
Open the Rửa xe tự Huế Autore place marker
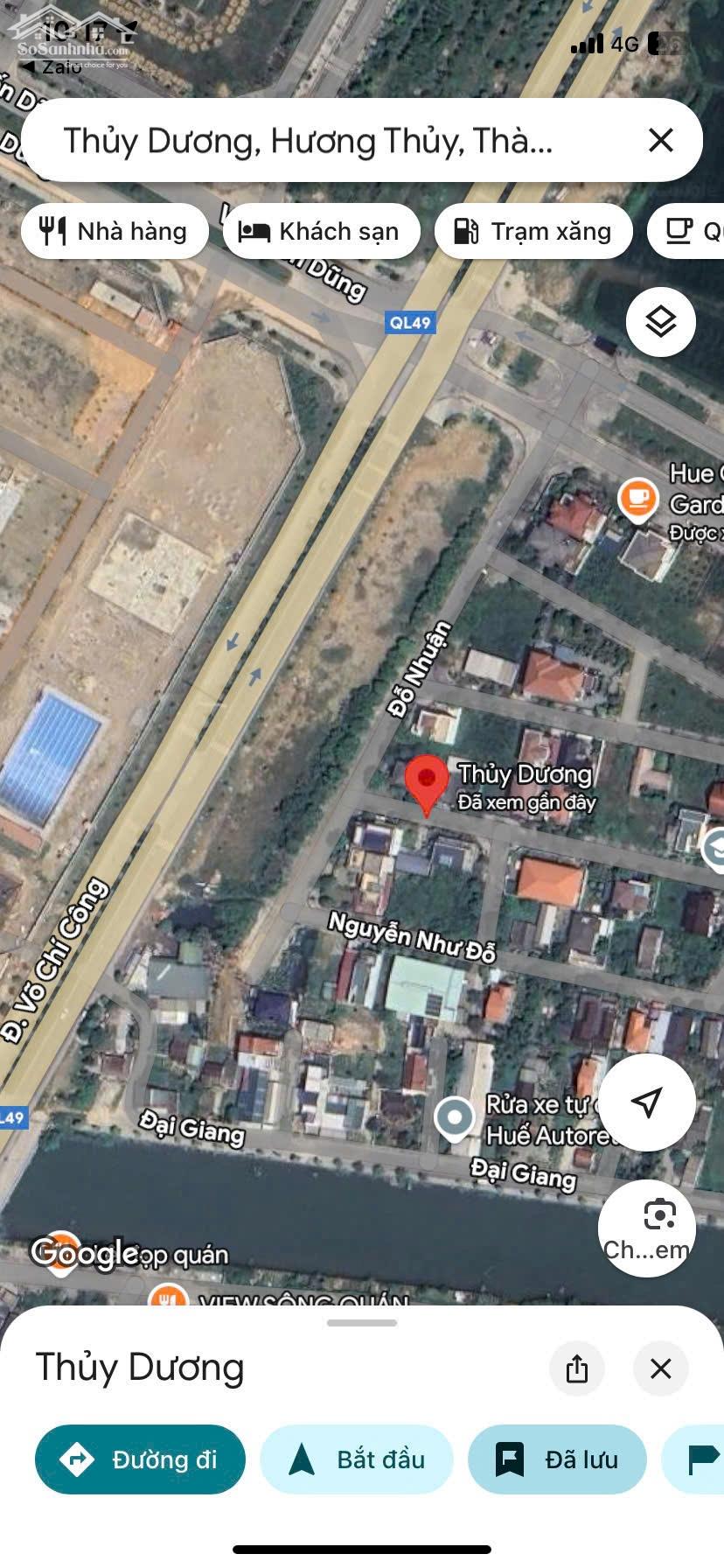pyautogui.click(x=454, y=1119)
